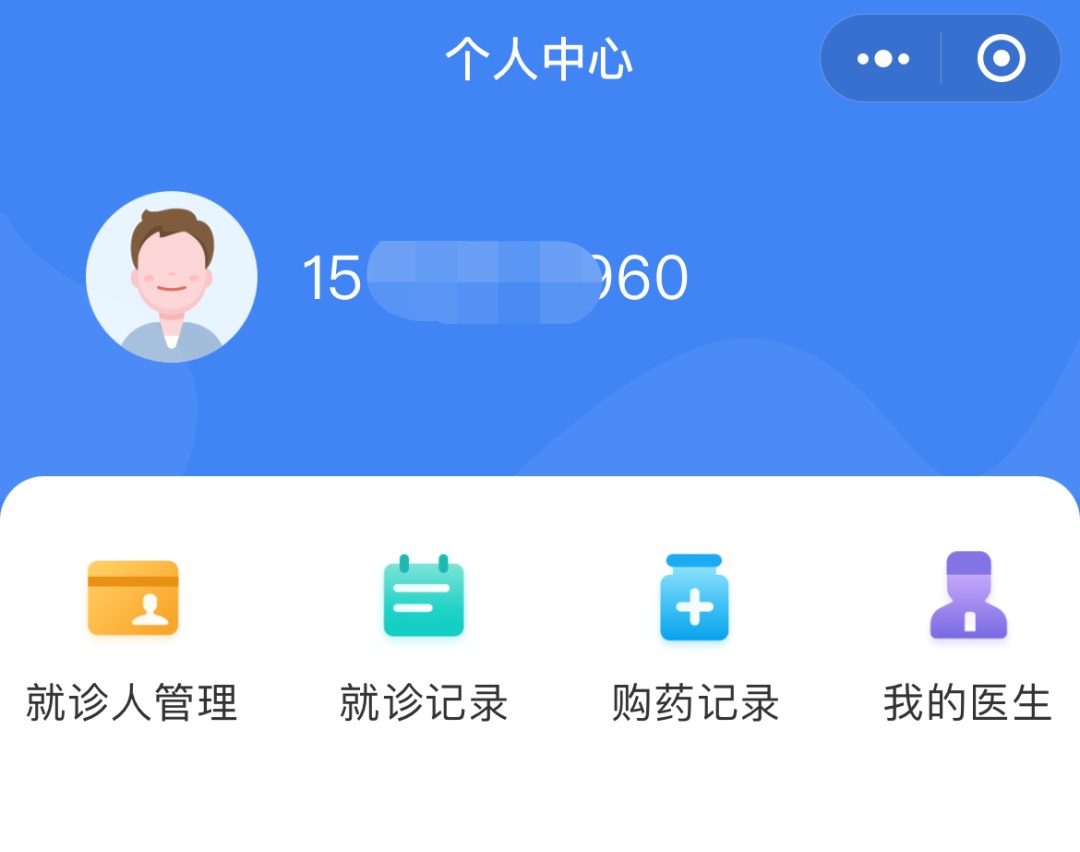This screenshot has width=1080, height=852.
Task: Open the mini program more options menu
Action: (883, 59)
